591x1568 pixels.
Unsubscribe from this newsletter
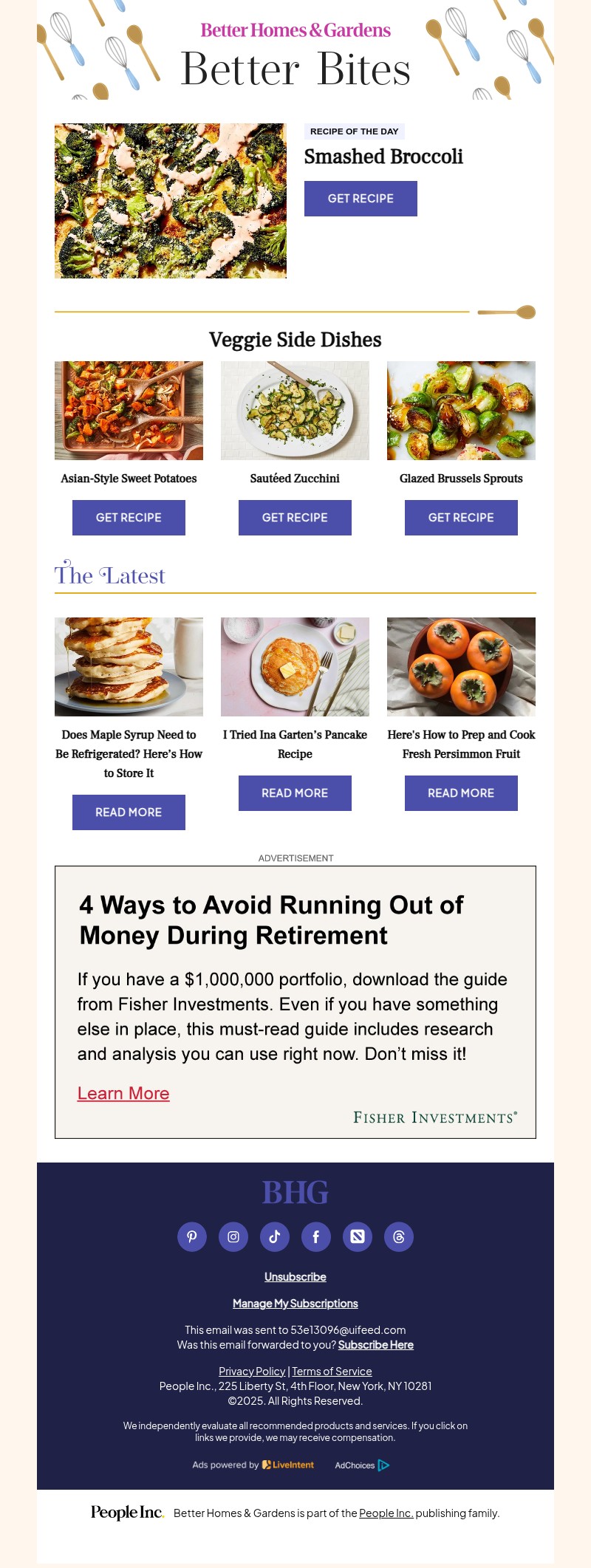tap(295, 1277)
